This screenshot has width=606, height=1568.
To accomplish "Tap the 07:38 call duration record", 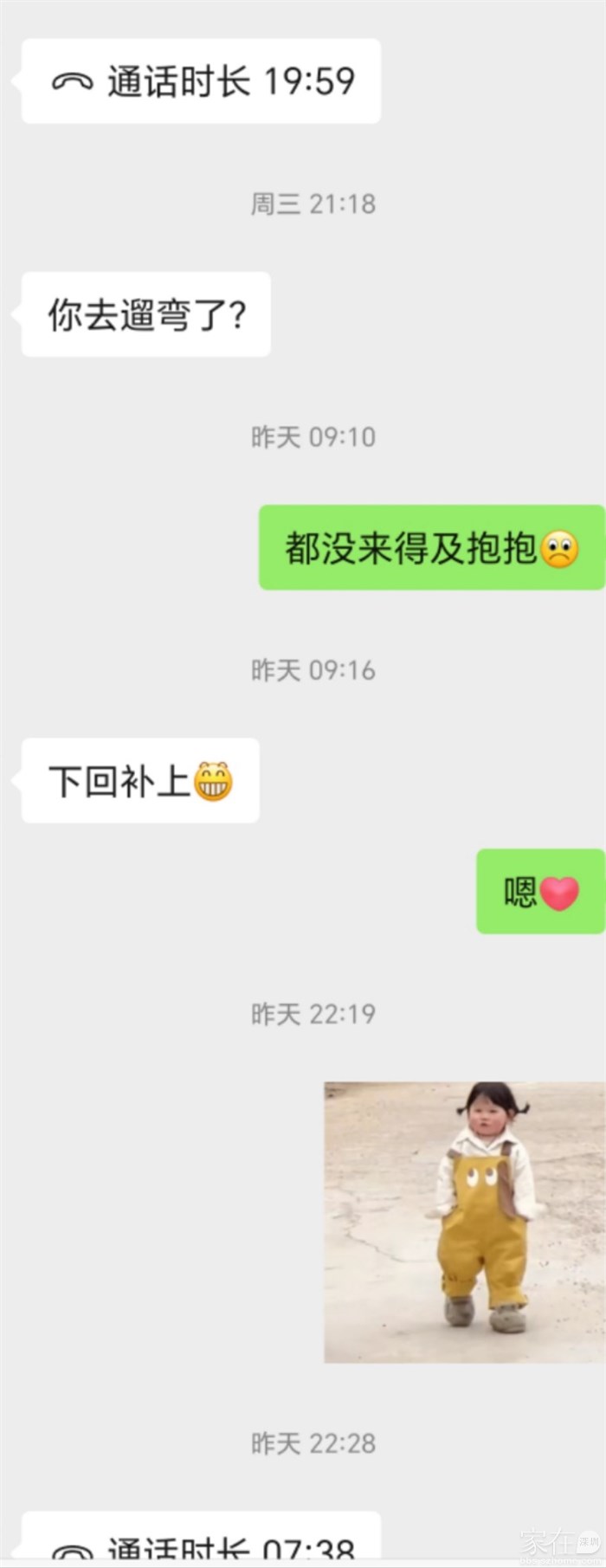I will click(x=201, y=1546).
